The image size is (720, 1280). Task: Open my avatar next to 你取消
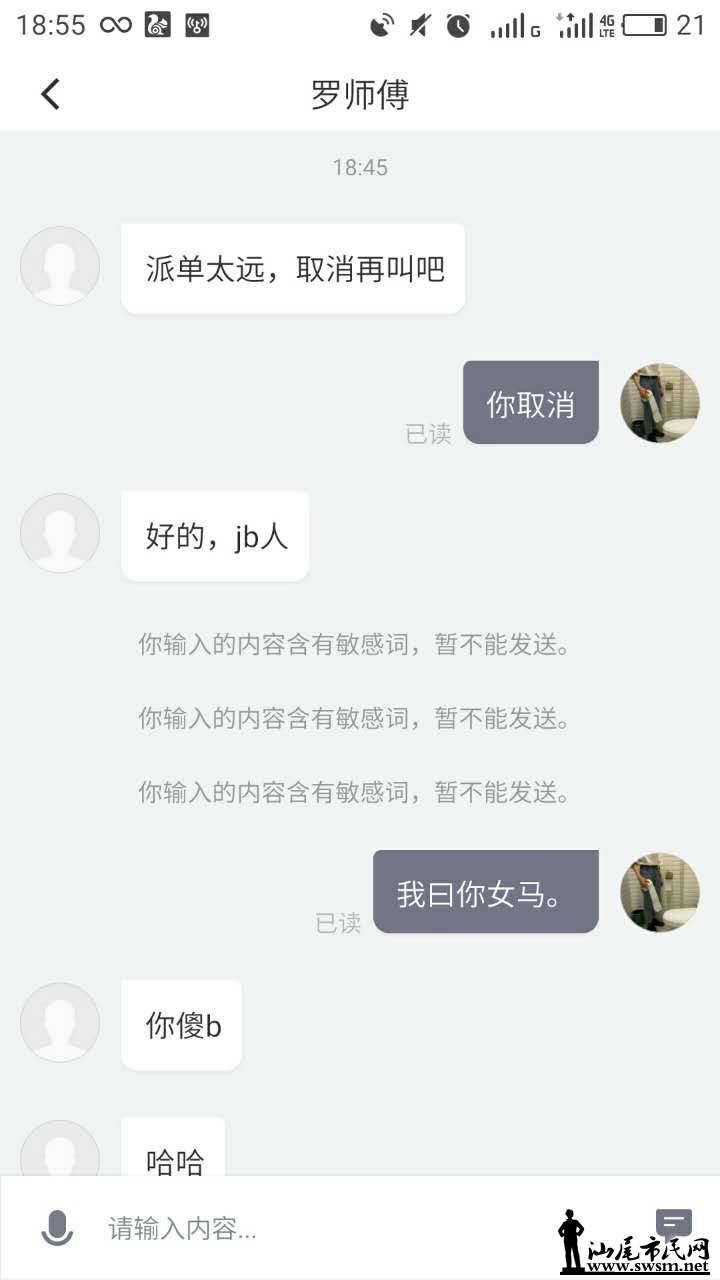coord(659,403)
